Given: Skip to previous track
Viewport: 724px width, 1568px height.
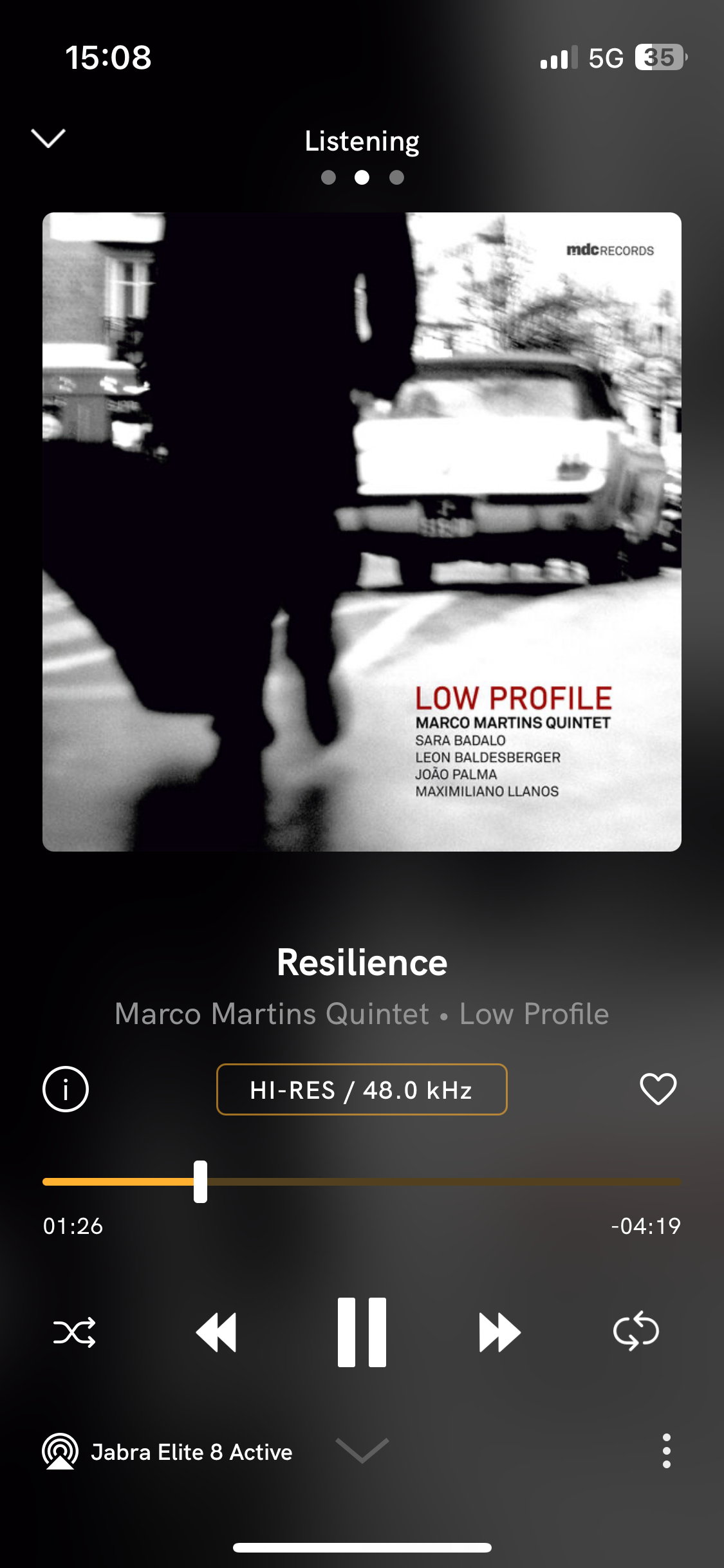Looking at the screenshot, I should [216, 1332].
